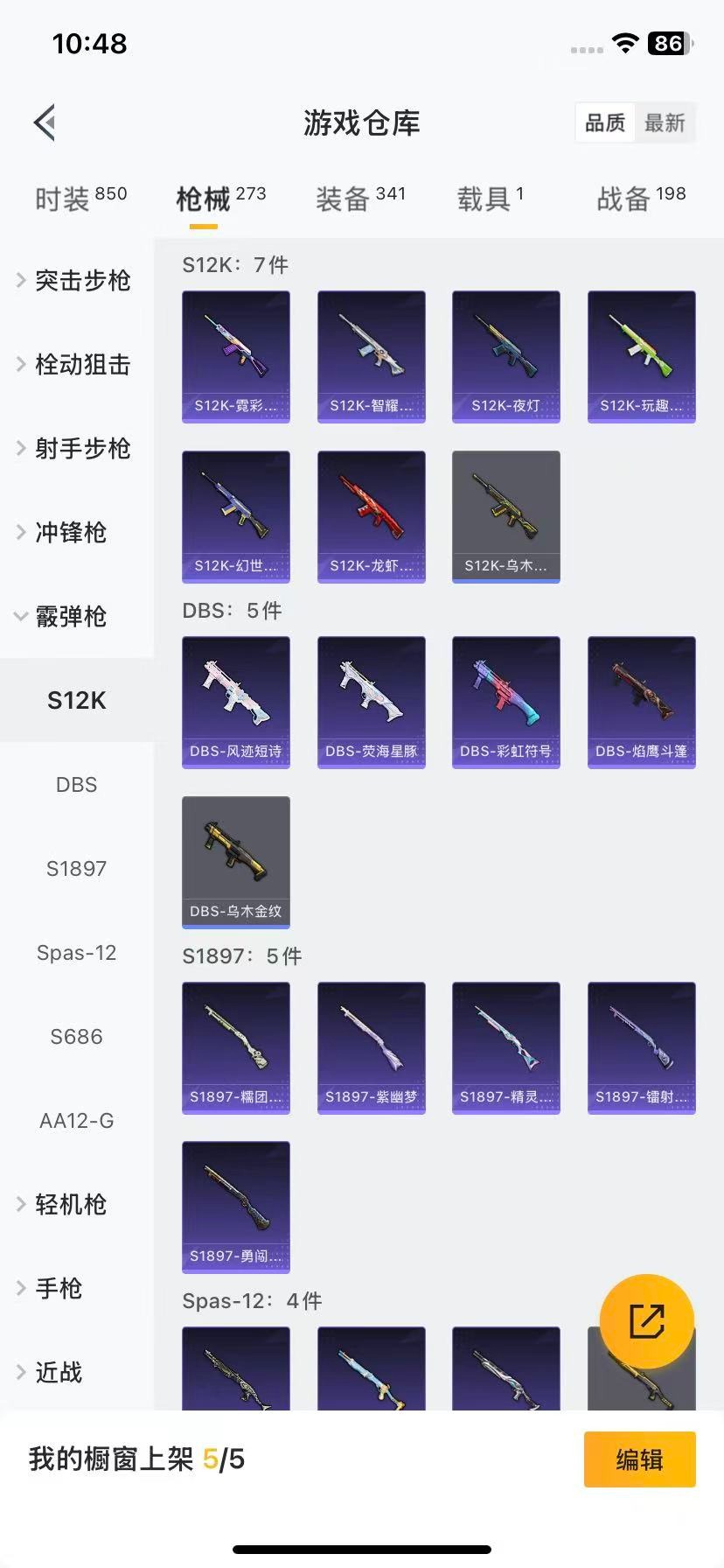Tap the battery indicator showing 86
This screenshot has width=724, height=1568.
[665, 44]
